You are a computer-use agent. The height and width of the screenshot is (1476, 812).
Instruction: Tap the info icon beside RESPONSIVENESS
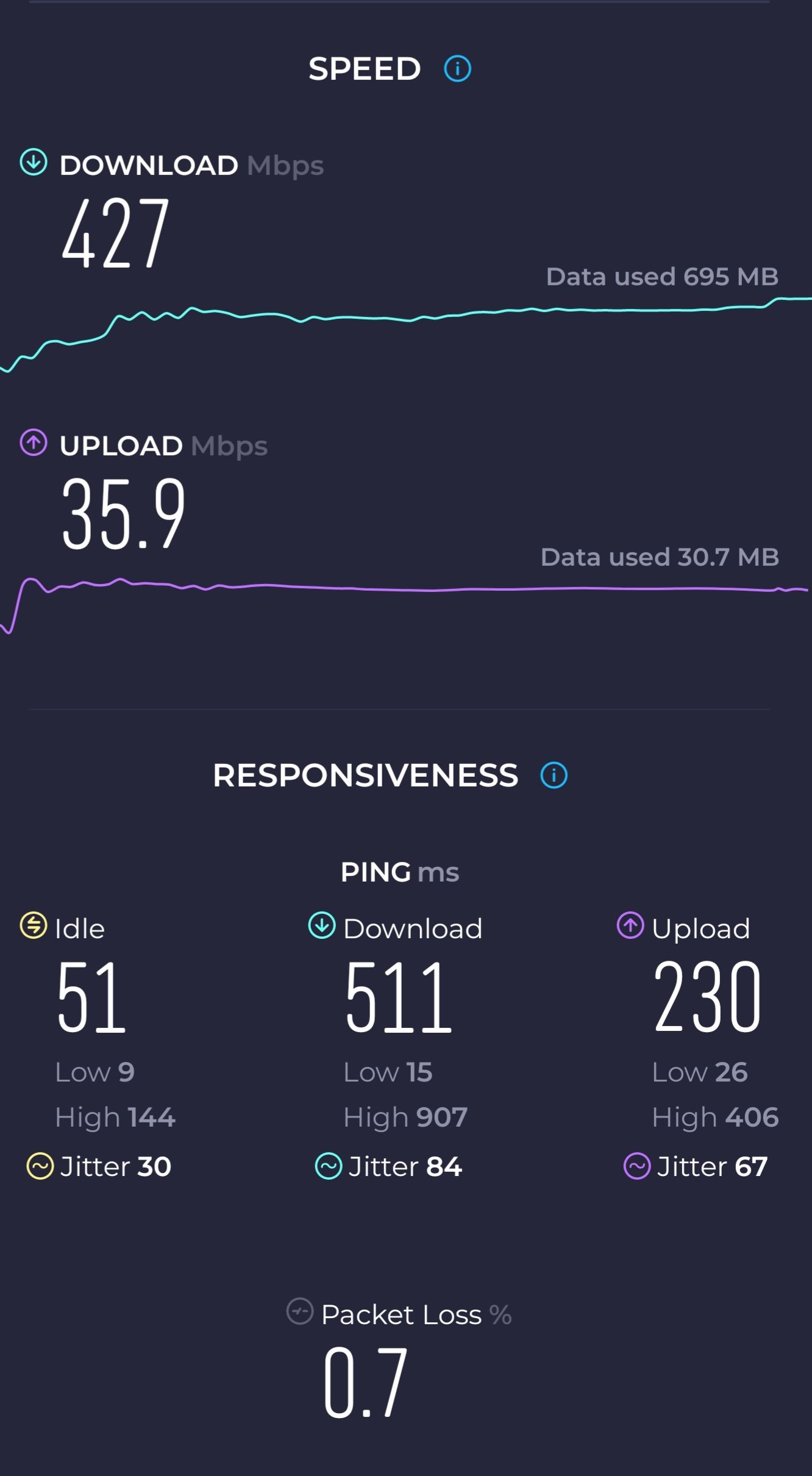554,775
